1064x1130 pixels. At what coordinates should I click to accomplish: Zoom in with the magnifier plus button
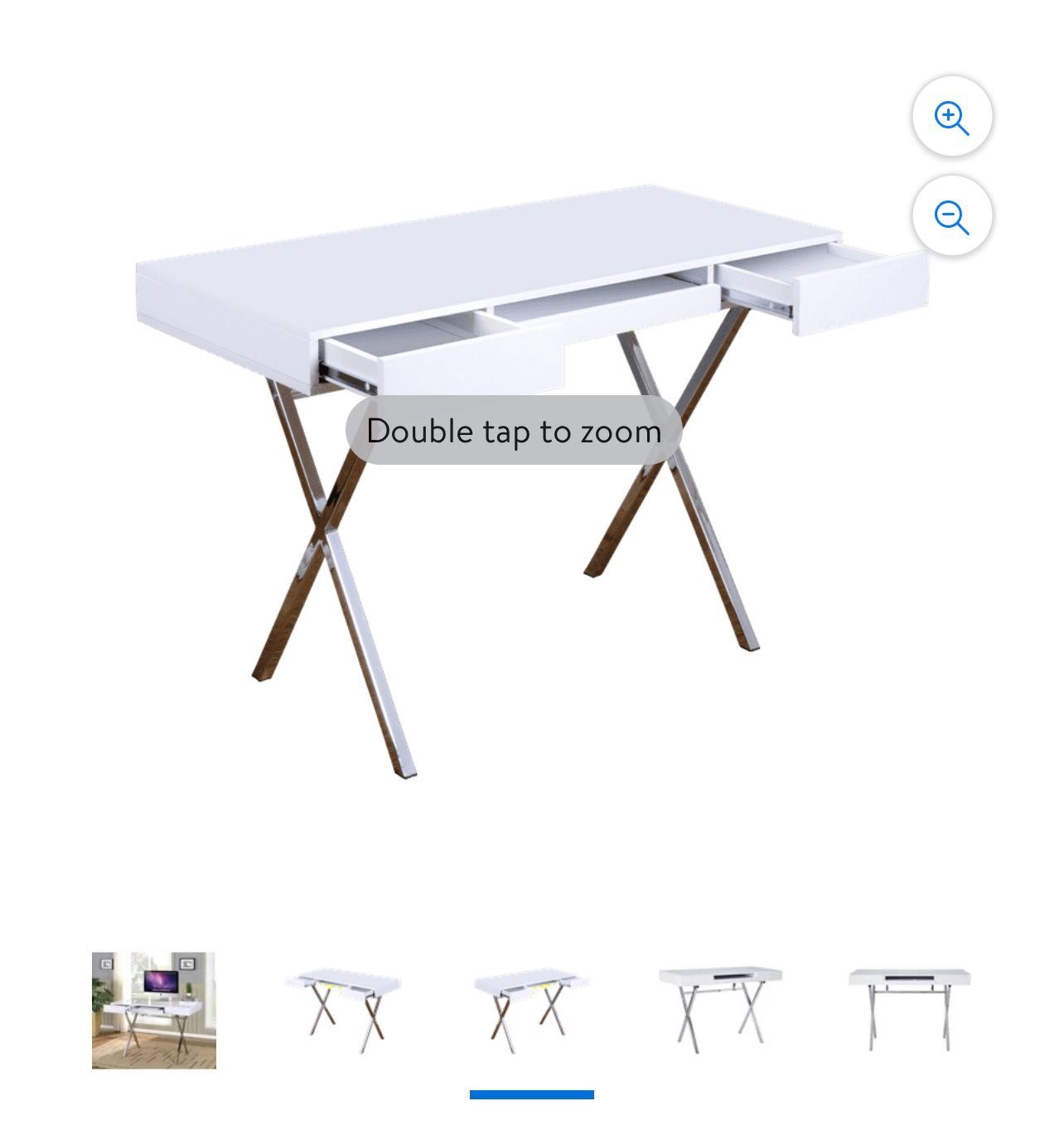(x=951, y=117)
